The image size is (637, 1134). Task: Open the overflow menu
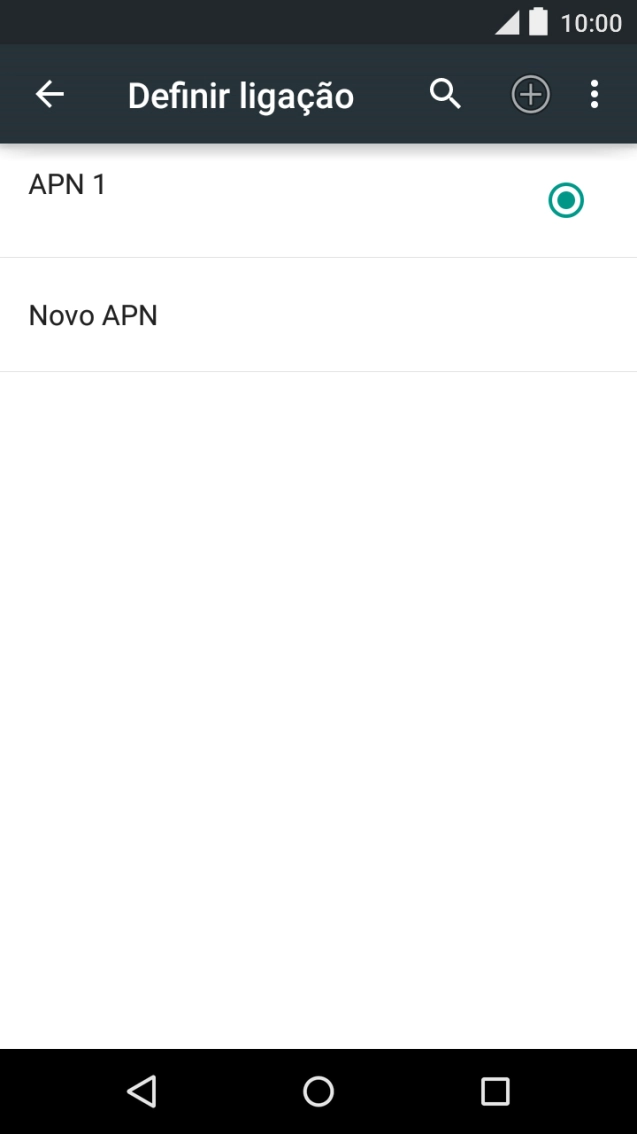point(594,95)
